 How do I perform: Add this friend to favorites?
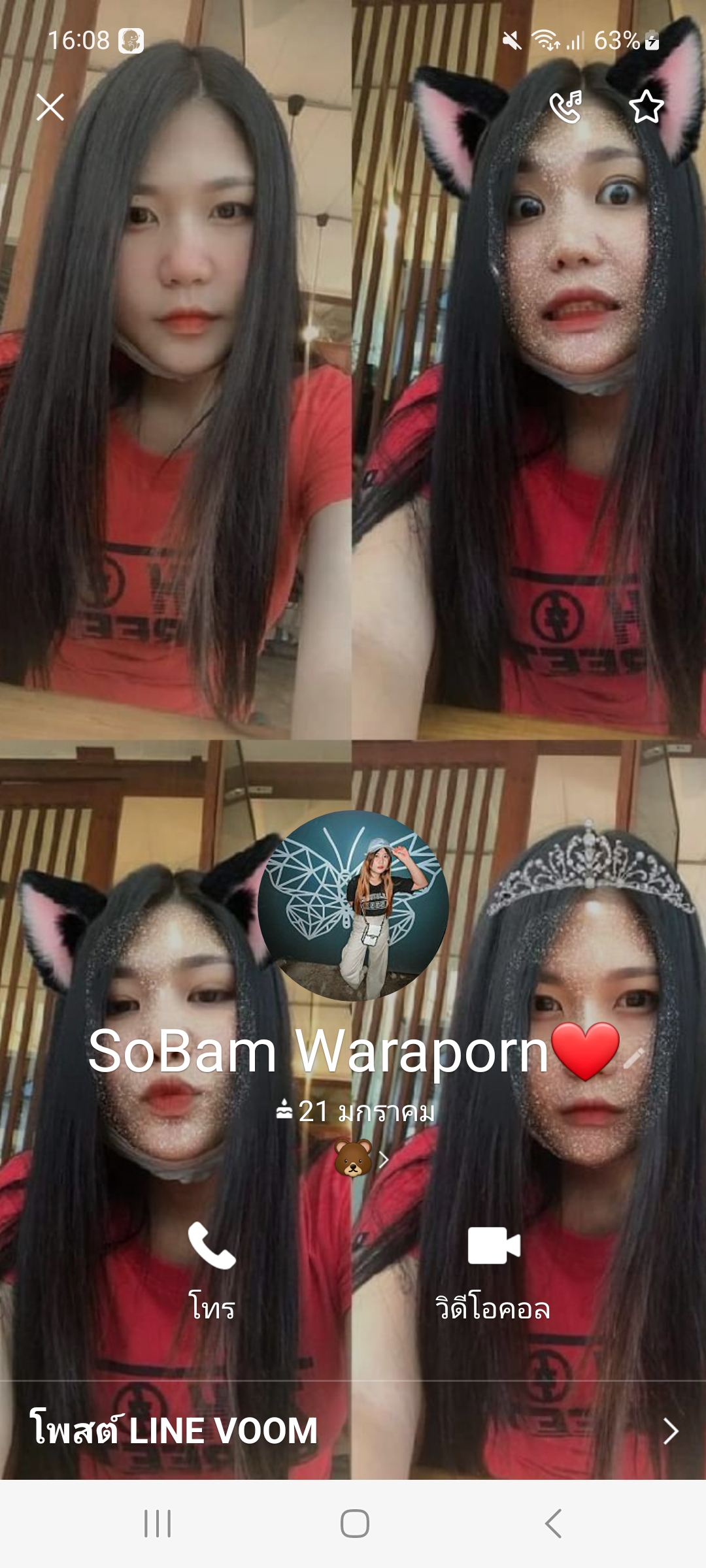(646, 107)
